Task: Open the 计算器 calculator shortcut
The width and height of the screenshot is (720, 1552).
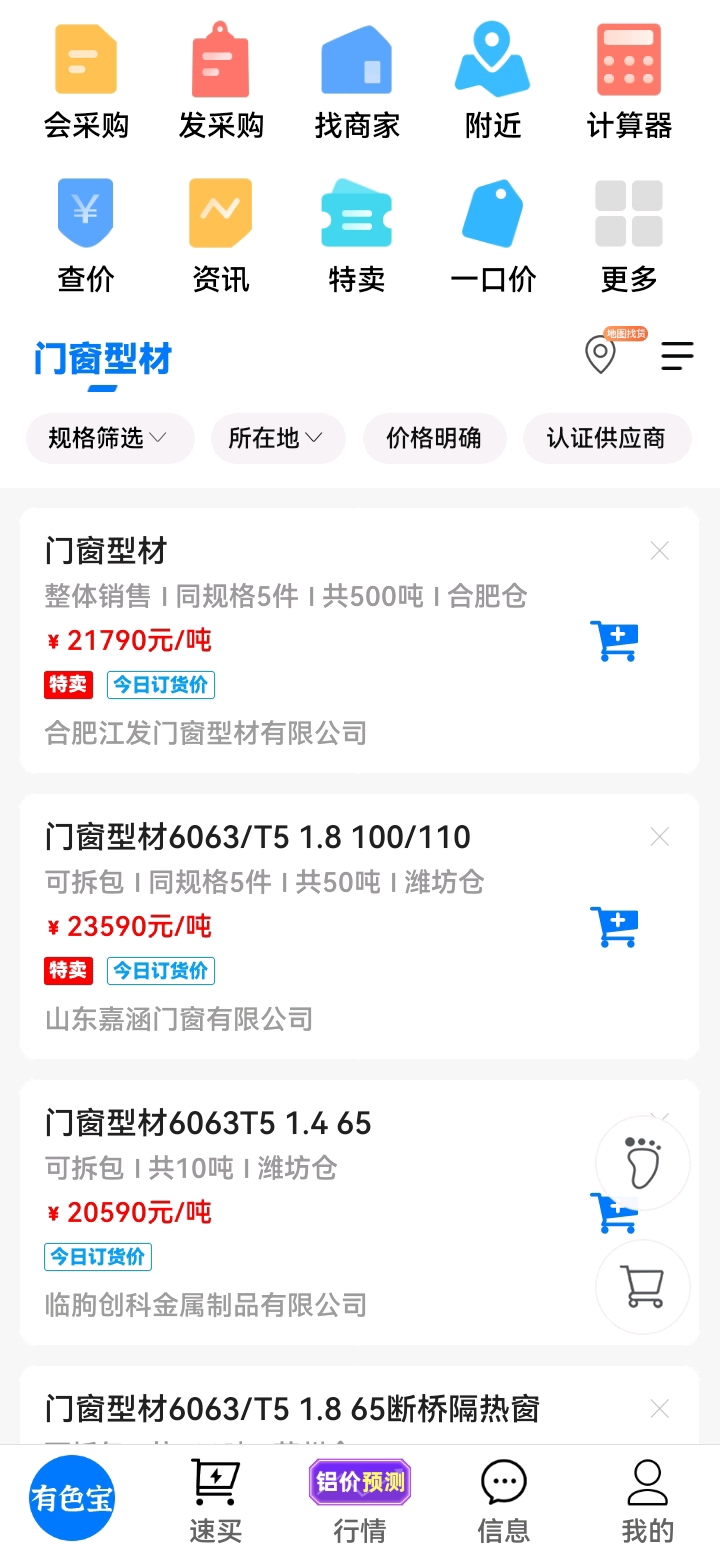Action: 629,82
